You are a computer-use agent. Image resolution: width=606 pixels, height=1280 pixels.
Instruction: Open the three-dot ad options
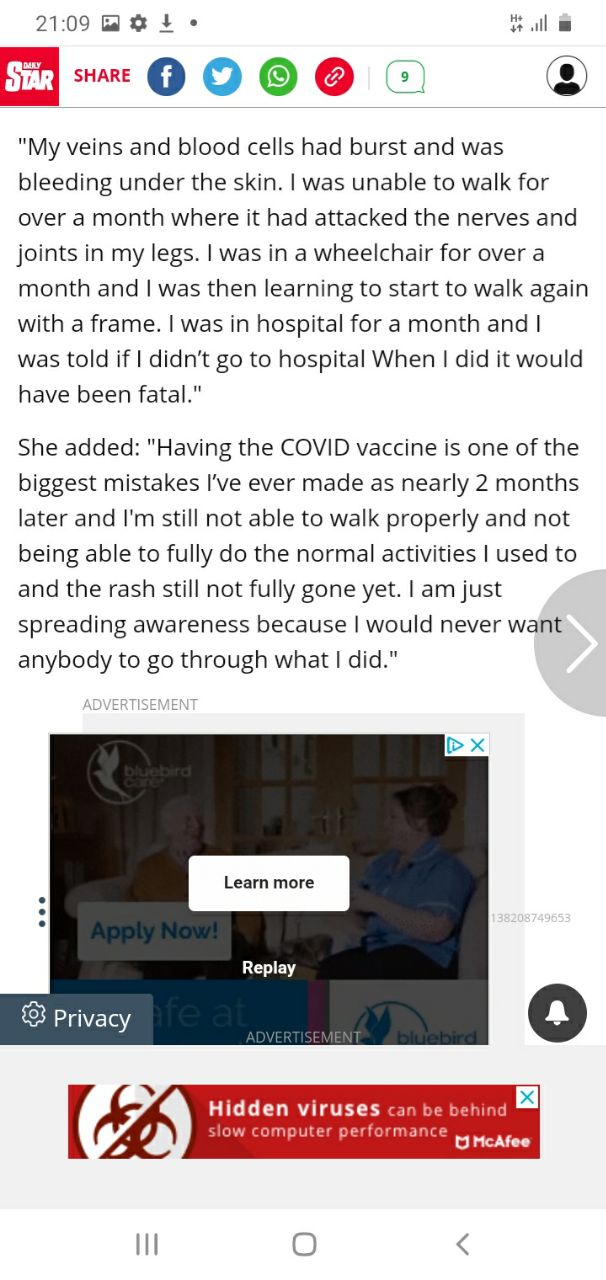pyautogui.click(x=41, y=911)
